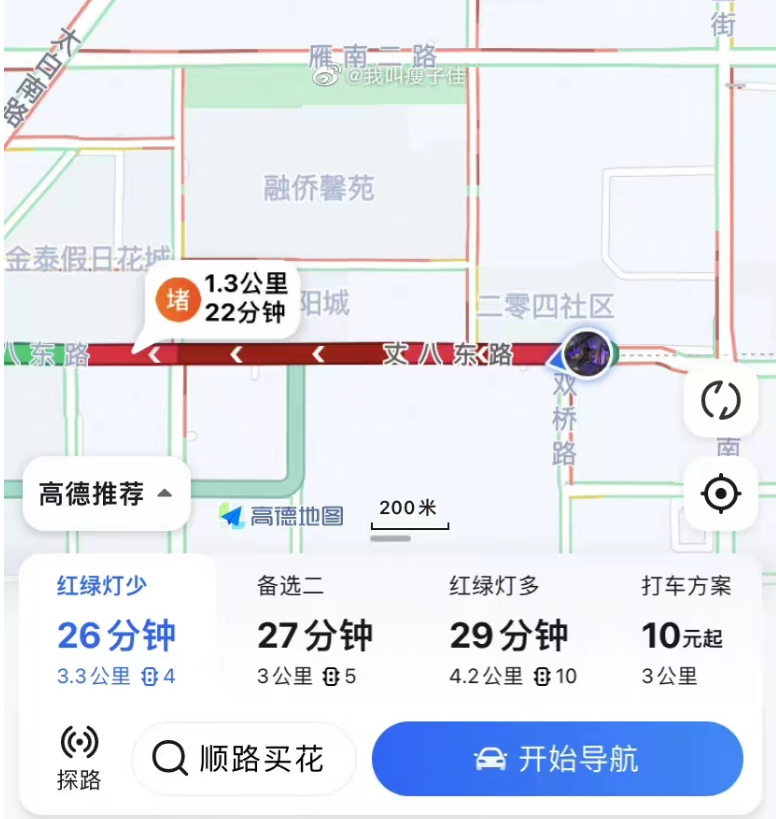Open the 探路 feature
Image resolution: width=776 pixels, height=819 pixels.
(79, 759)
